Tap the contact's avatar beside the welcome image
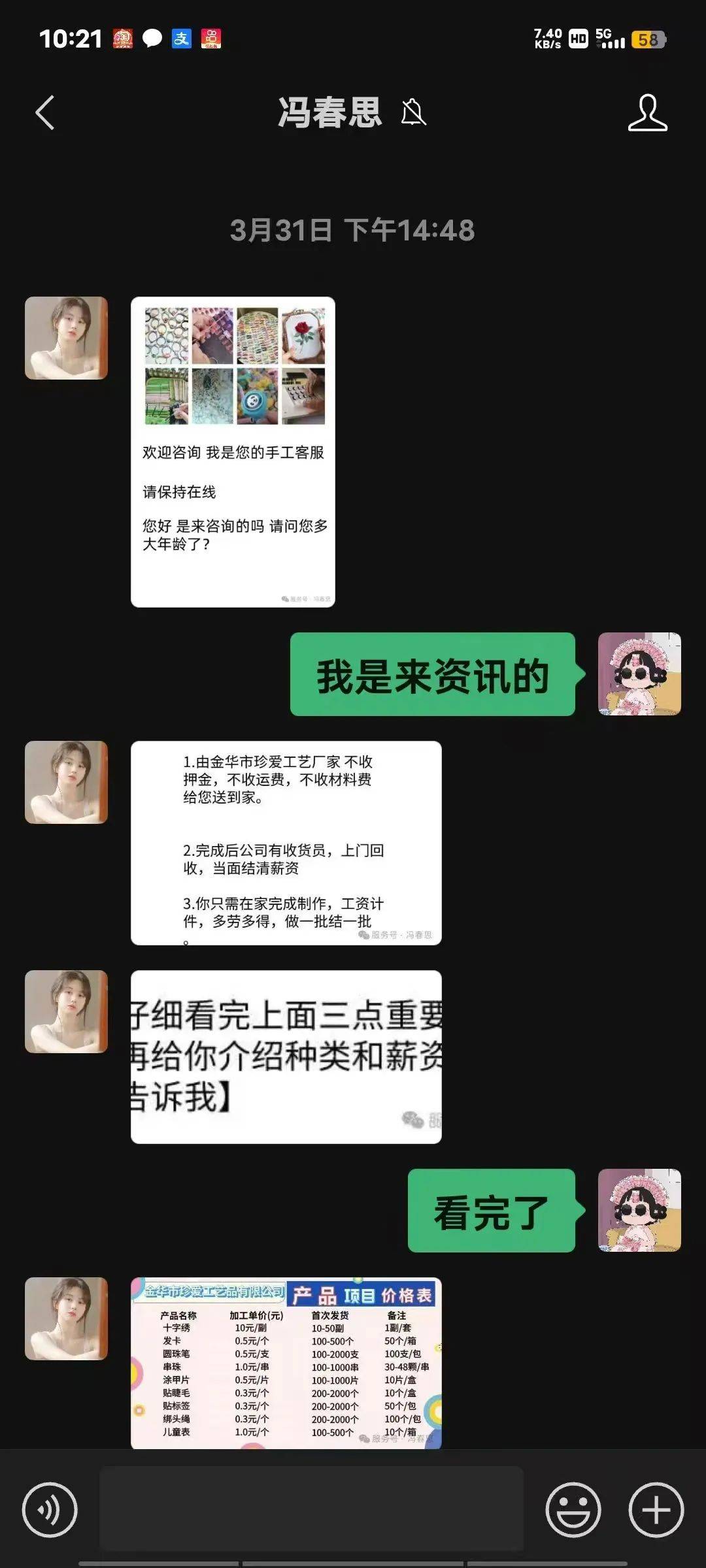This screenshot has width=706, height=1568. [x=66, y=338]
